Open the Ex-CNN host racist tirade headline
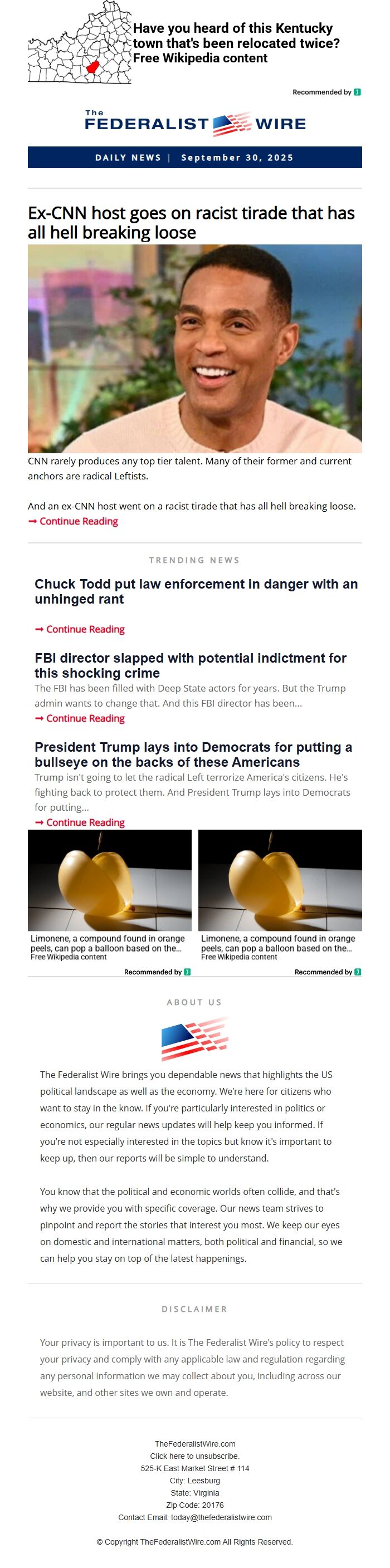This screenshot has height=1568, width=390. pyautogui.click(x=191, y=223)
